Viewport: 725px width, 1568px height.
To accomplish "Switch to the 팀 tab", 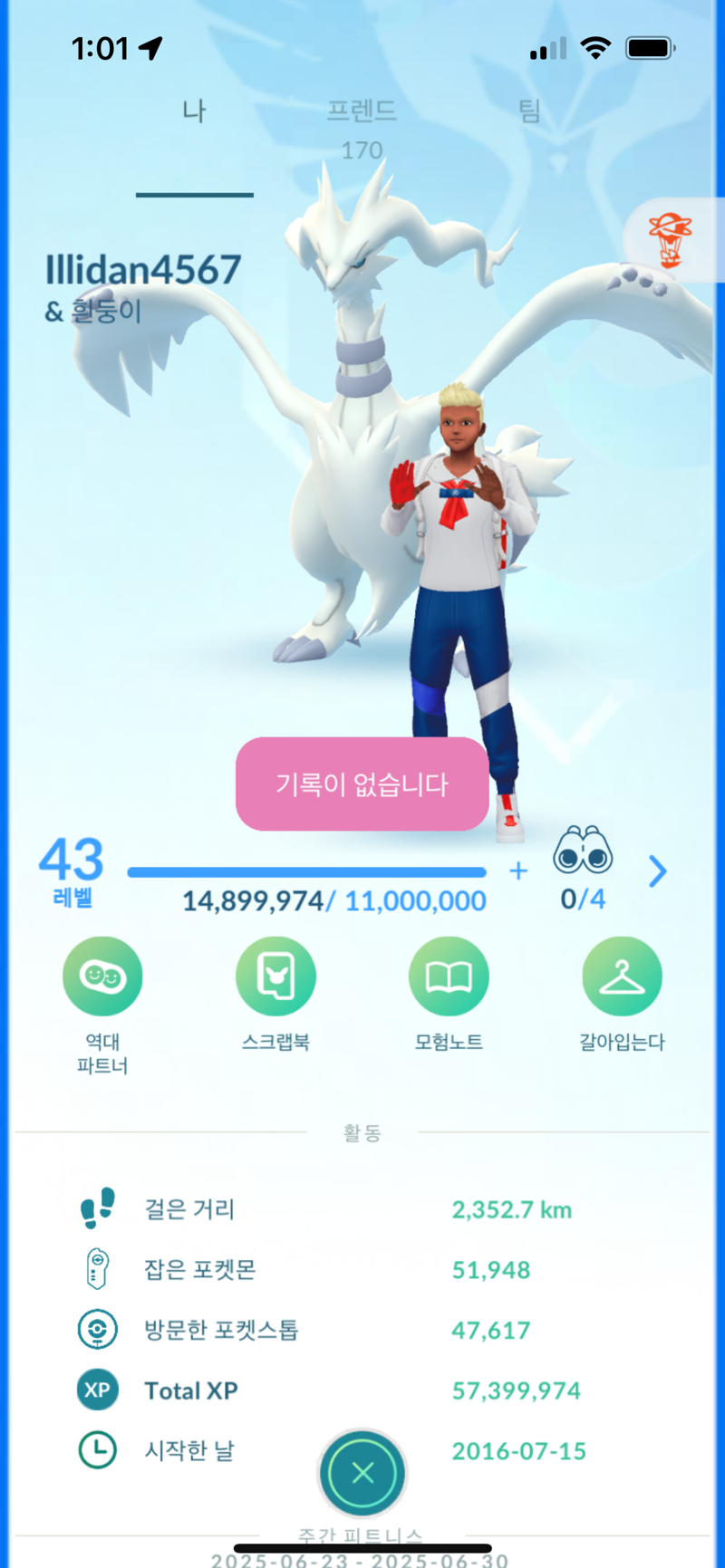I will 529,111.
